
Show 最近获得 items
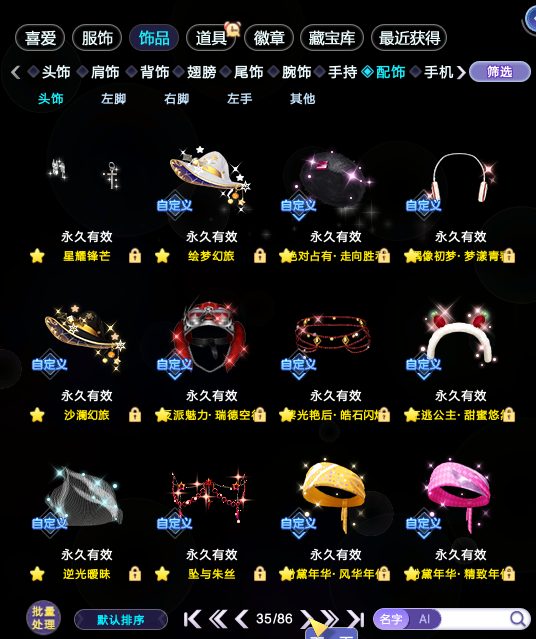click(409, 38)
